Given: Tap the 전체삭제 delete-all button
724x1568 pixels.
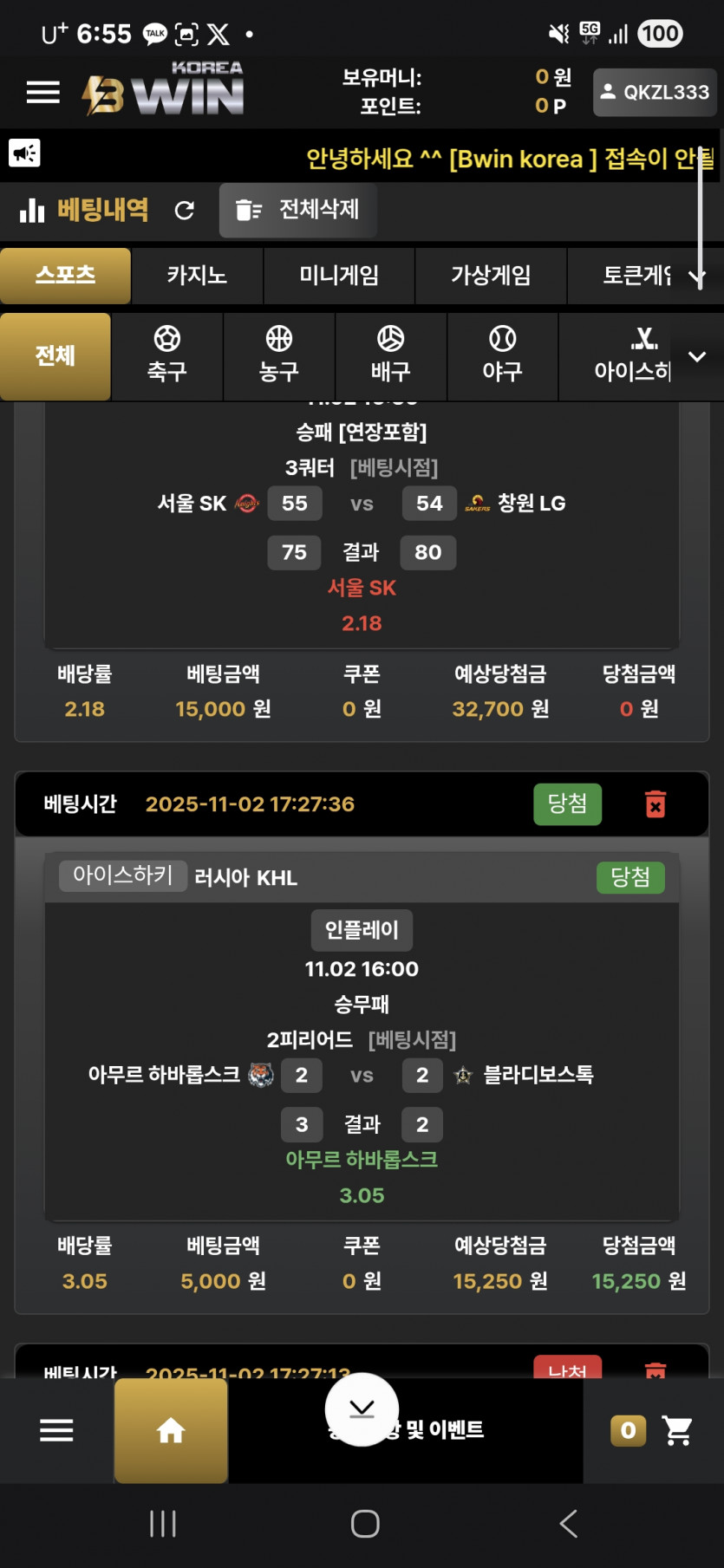Looking at the screenshot, I should (x=298, y=210).
